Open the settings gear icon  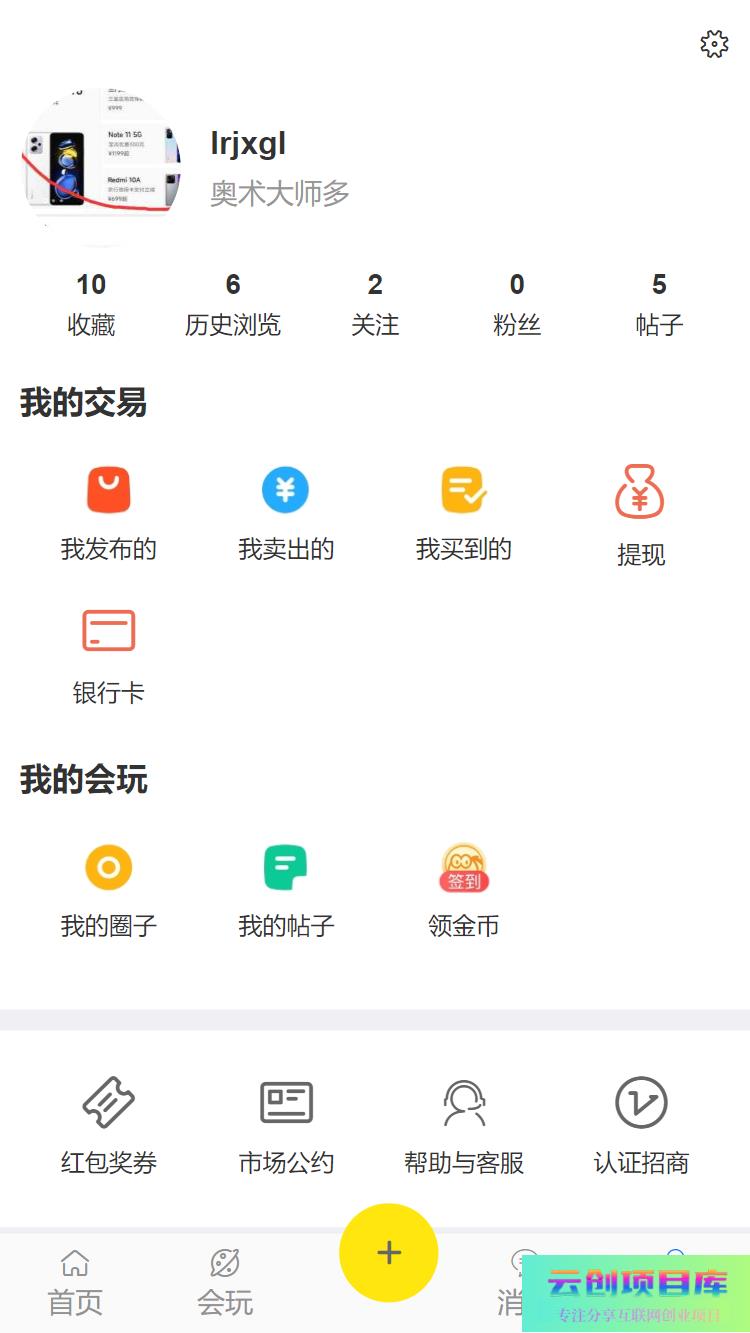click(714, 44)
